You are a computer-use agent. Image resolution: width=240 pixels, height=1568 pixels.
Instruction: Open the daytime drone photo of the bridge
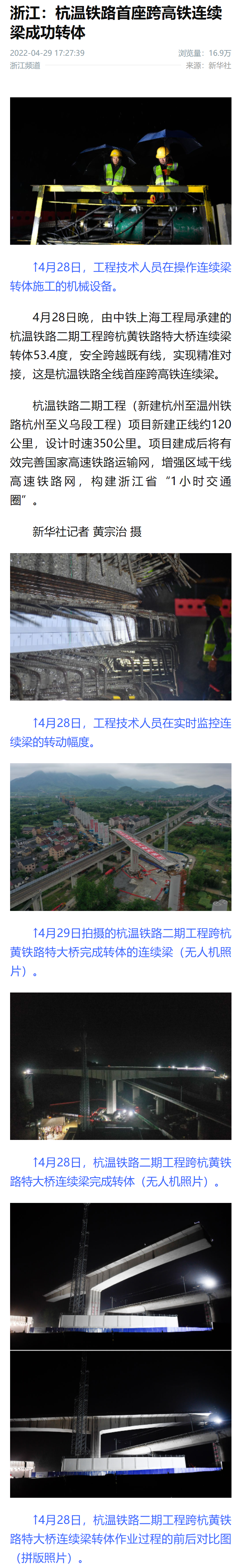point(120,836)
